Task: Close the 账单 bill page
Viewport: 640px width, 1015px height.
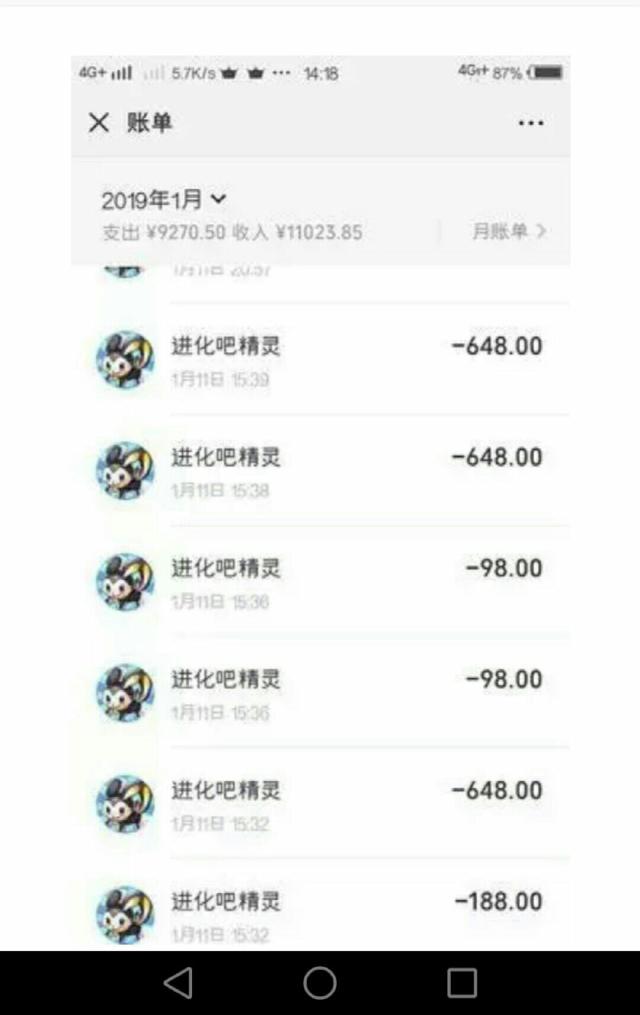Action: coord(98,123)
